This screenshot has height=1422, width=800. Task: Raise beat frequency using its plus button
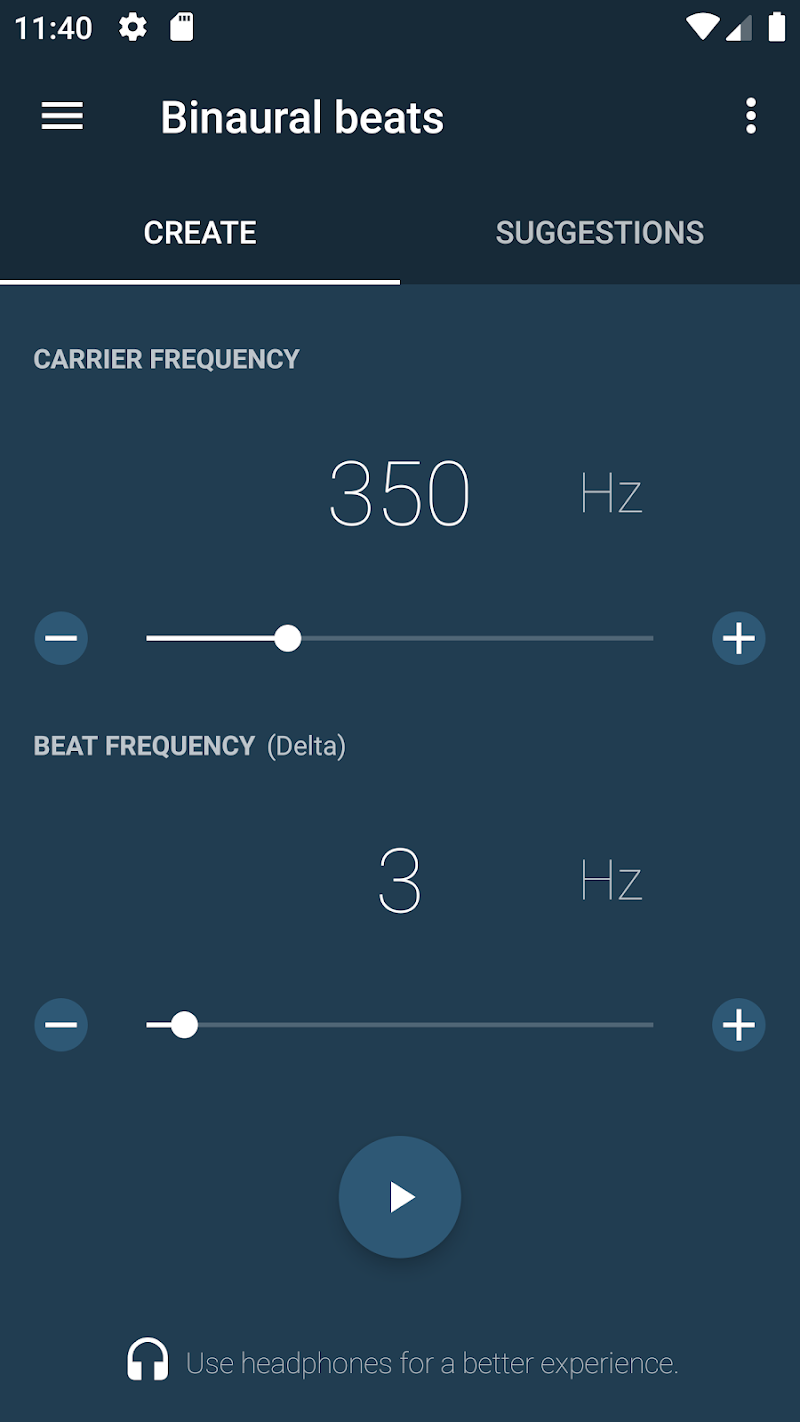tap(739, 1025)
